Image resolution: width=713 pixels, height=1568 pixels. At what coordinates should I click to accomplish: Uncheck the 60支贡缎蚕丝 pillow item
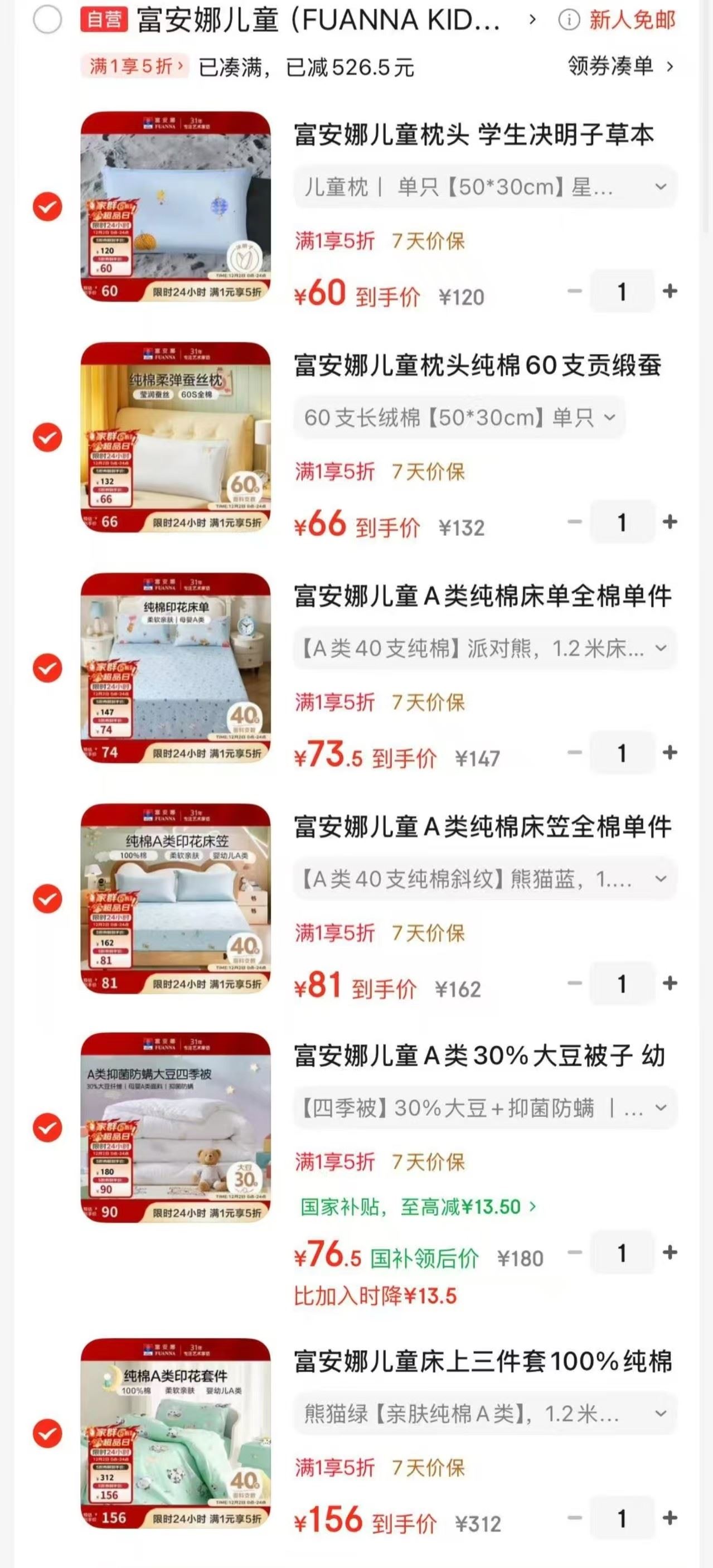[47, 437]
